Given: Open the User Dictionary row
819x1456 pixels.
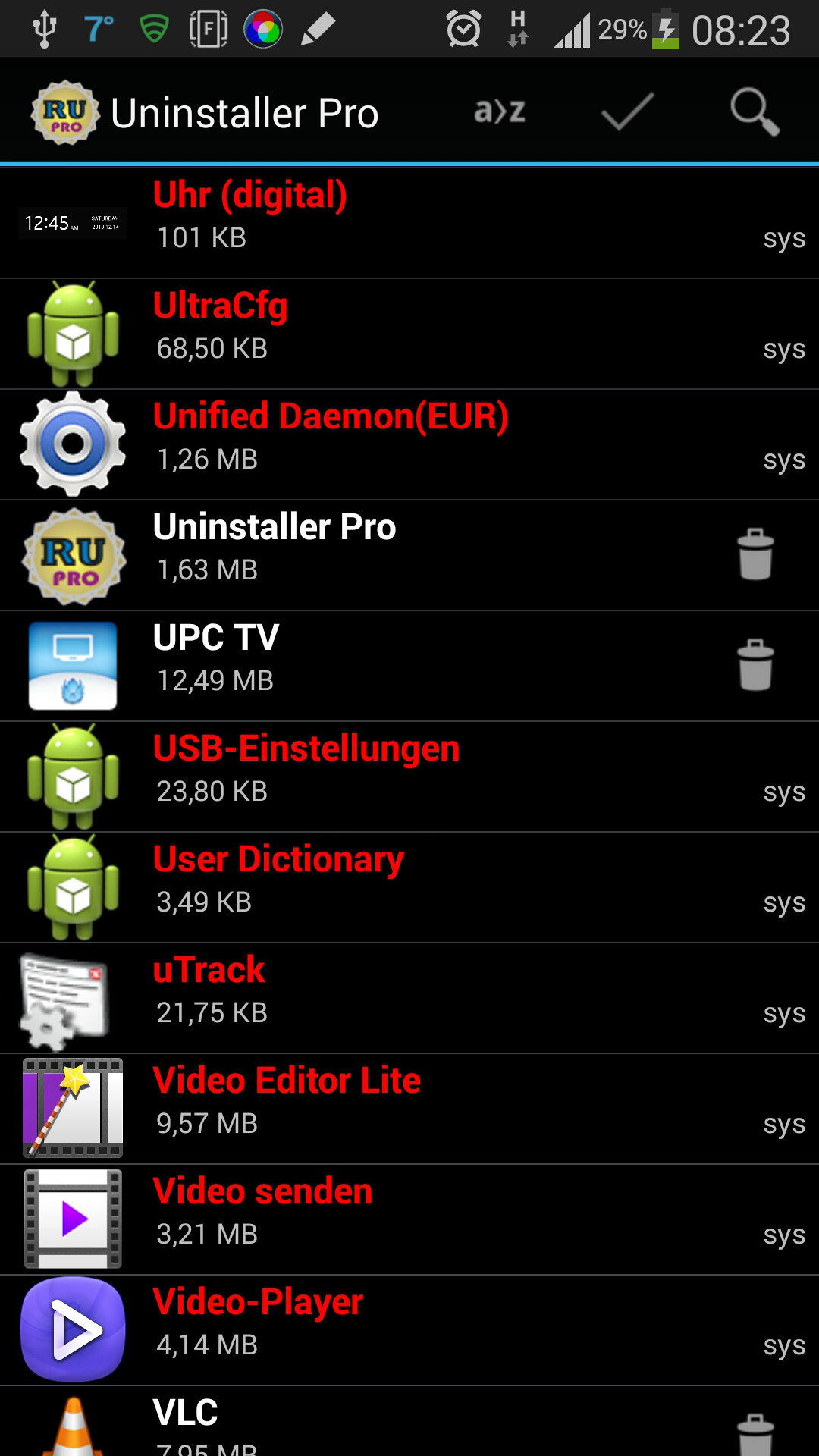Looking at the screenshot, I should (x=409, y=887).
